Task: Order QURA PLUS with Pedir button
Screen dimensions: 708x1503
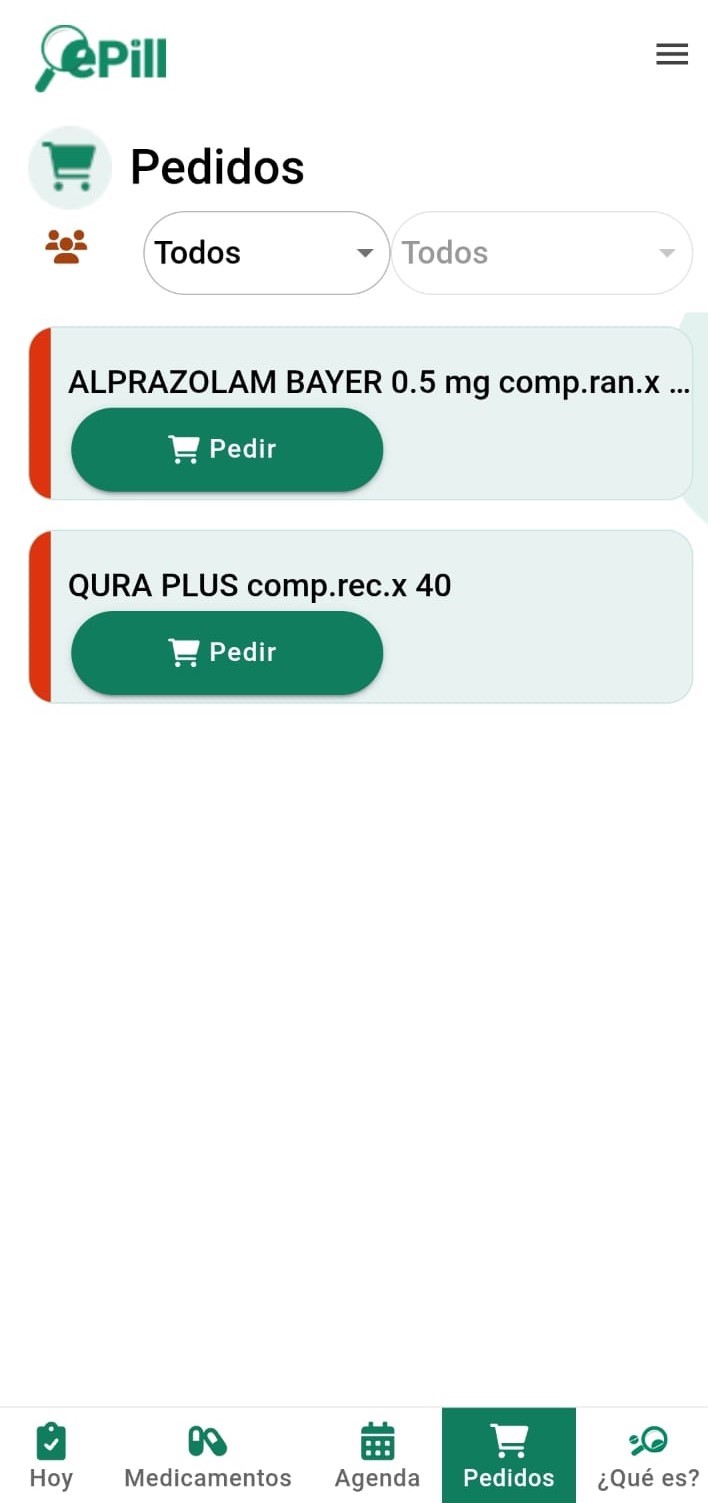Action: click(227, 652)
